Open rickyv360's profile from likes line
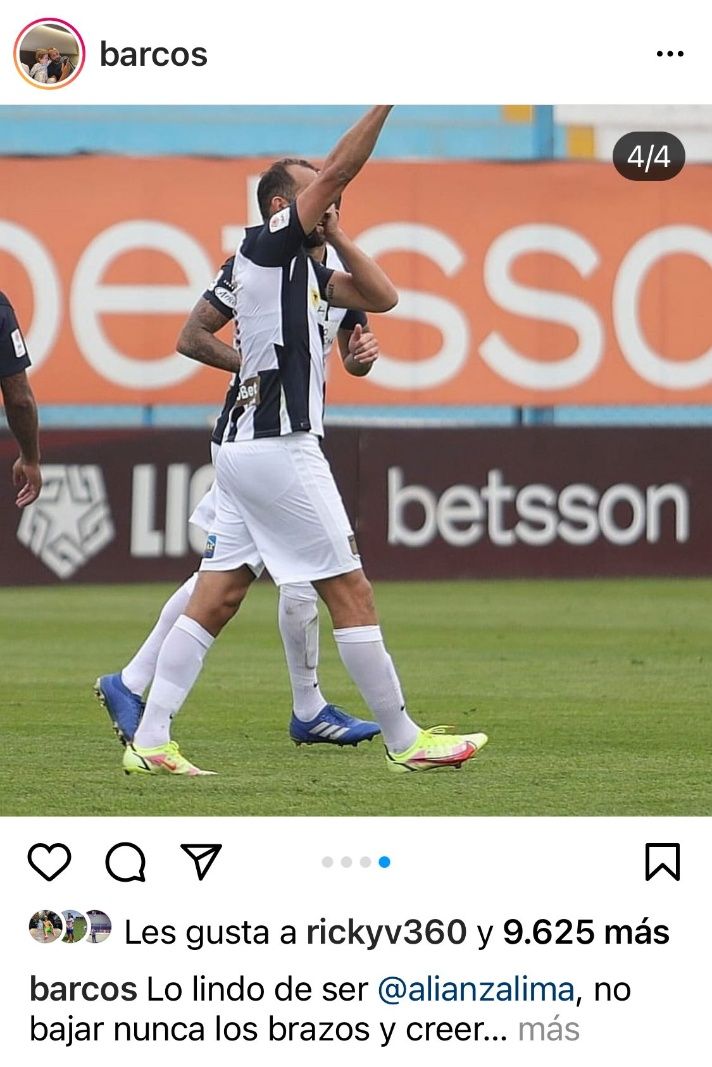Image resolution: width=712 pixels, height=1067 pixels. coord(386,932)
